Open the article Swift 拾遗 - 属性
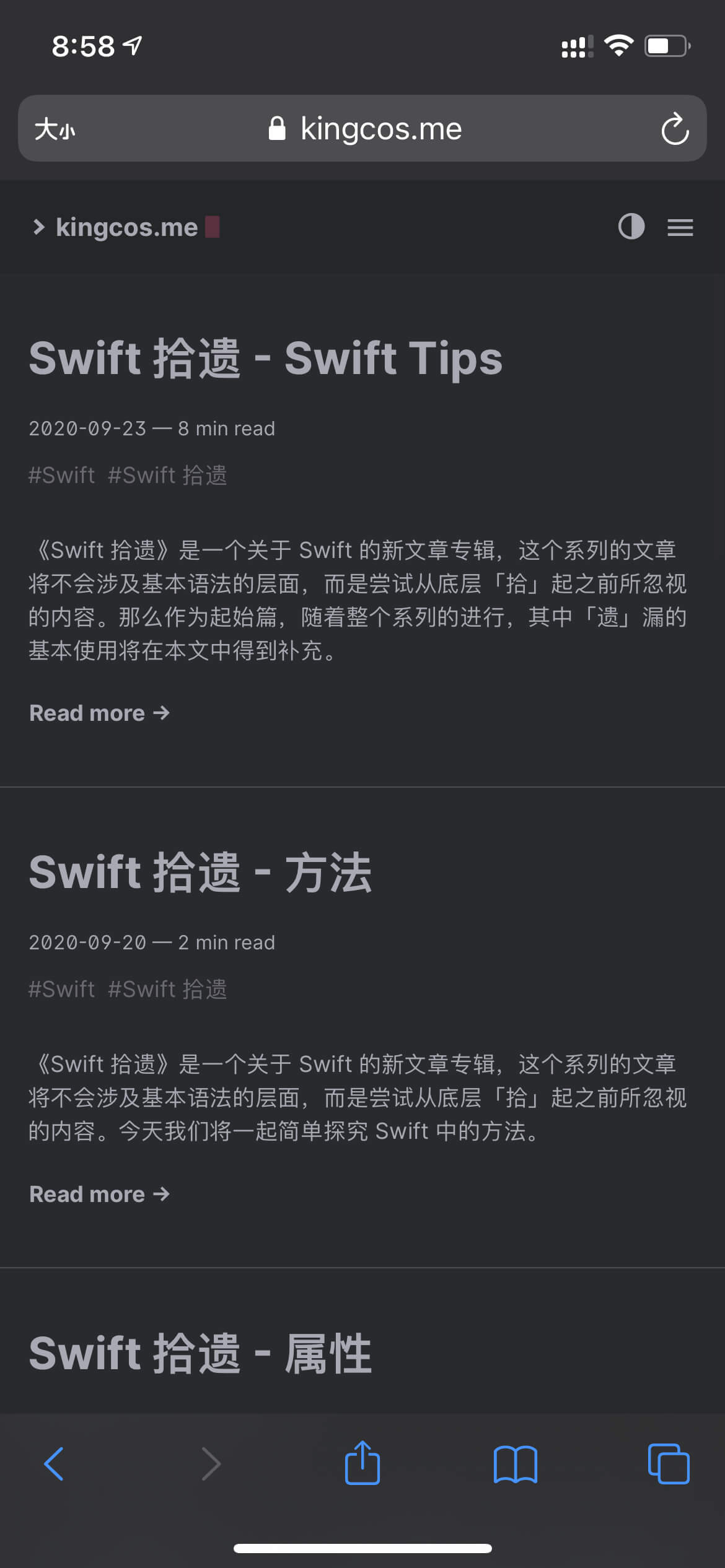 click(x=200, y=1353)
